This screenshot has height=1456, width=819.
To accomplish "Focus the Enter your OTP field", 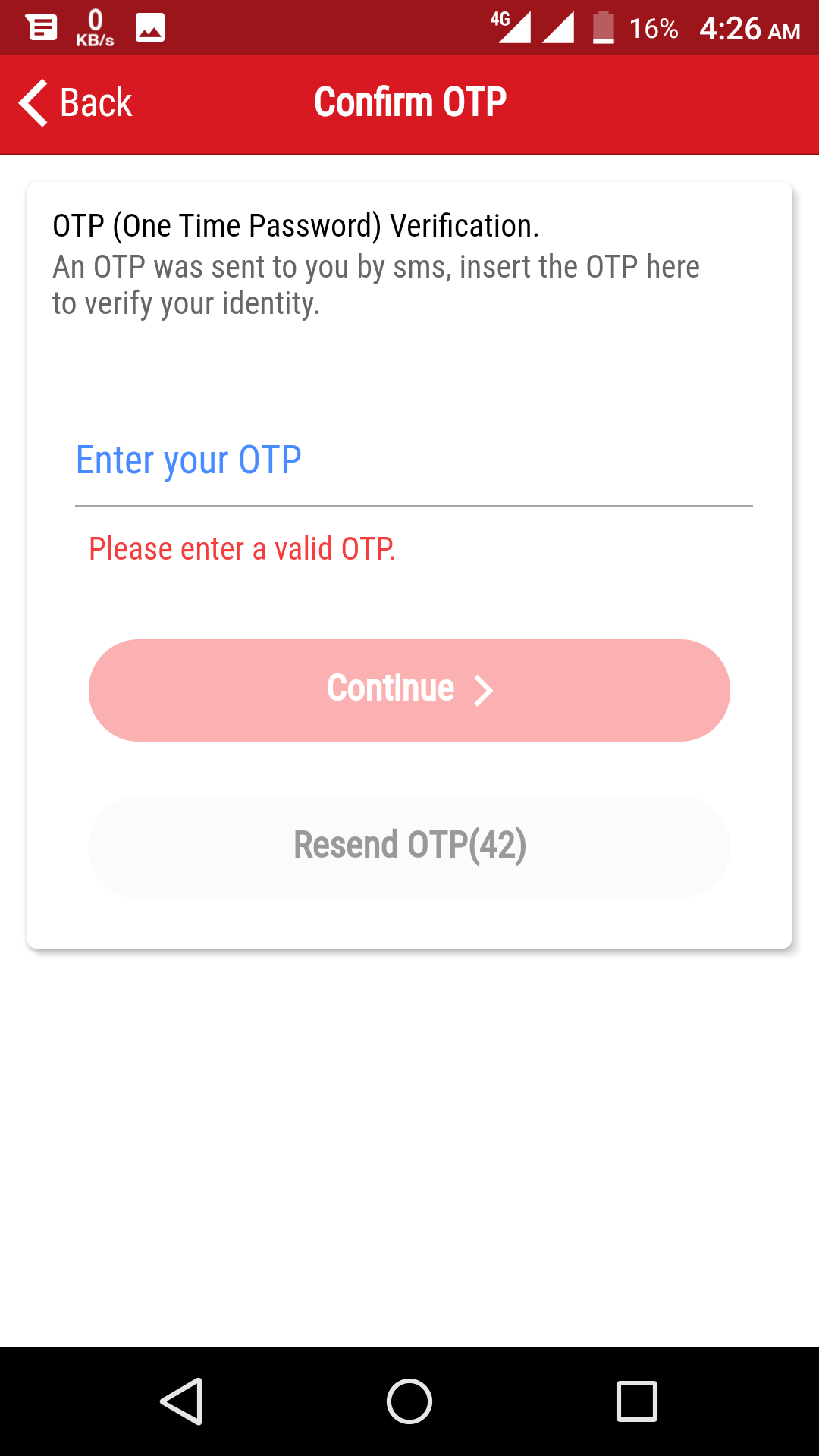I will [413, 462].
